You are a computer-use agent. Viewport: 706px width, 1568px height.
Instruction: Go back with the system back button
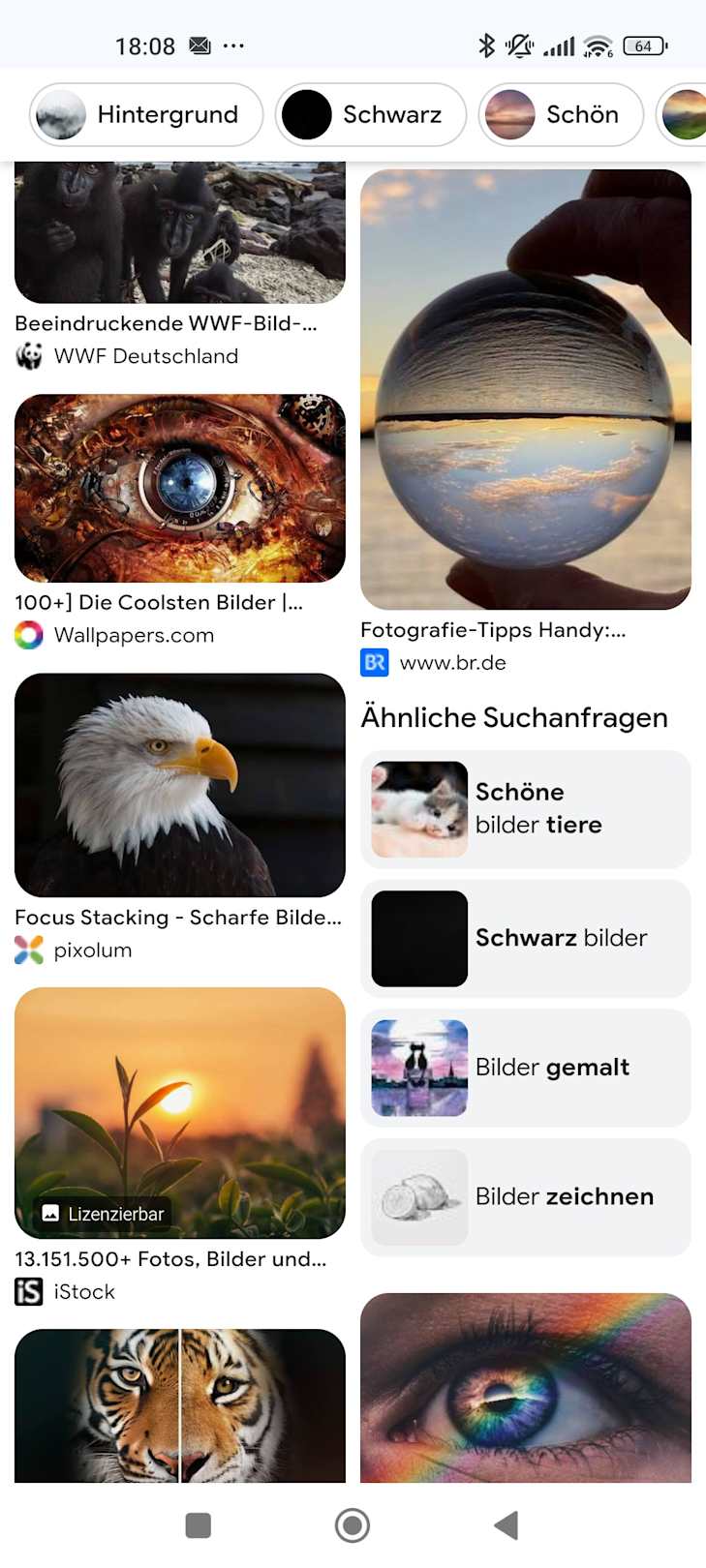point(506,1524)
